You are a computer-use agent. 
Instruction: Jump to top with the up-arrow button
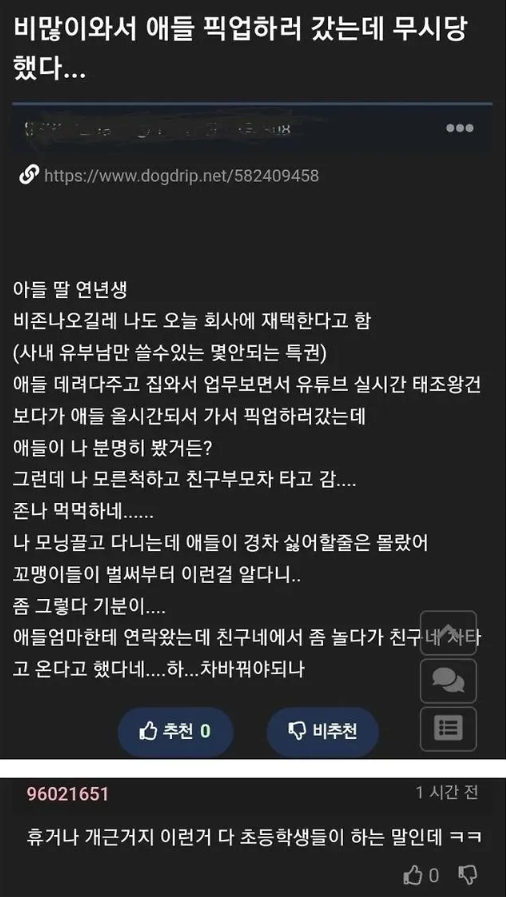click(448, 633)
